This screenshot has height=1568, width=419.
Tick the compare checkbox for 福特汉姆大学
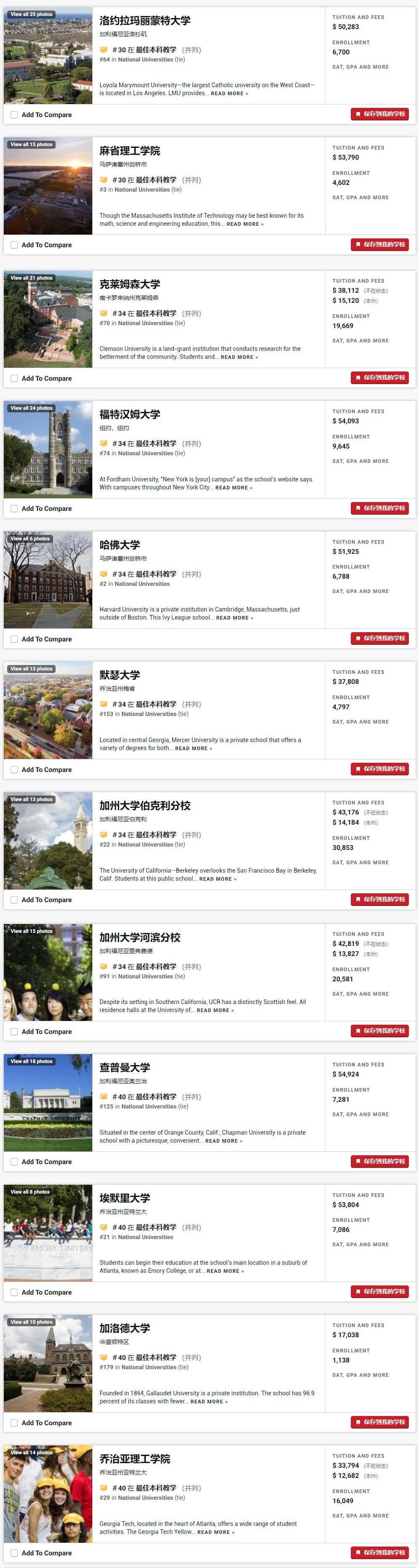click(x=14, y=509)
